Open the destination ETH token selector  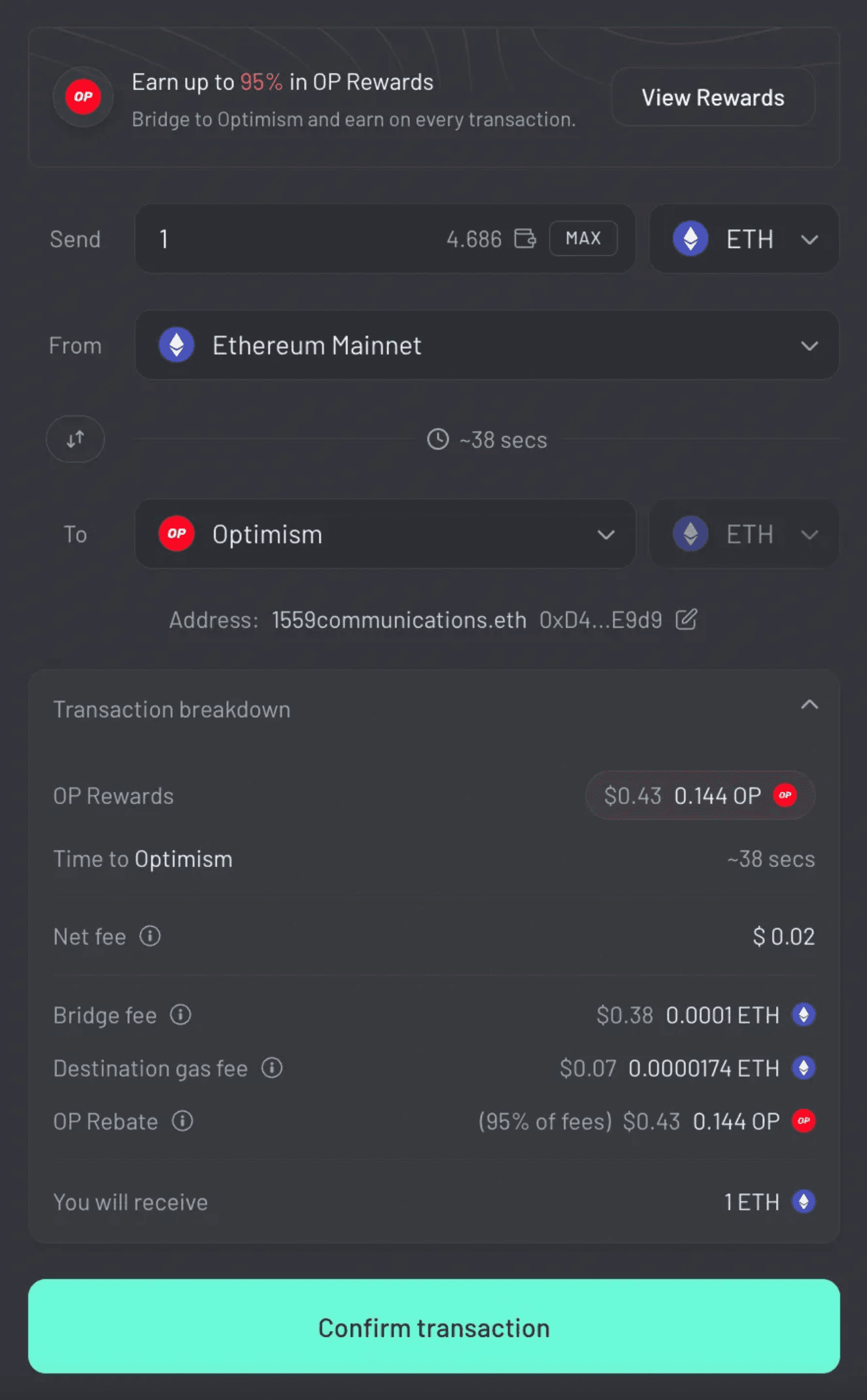coord(743,534)
